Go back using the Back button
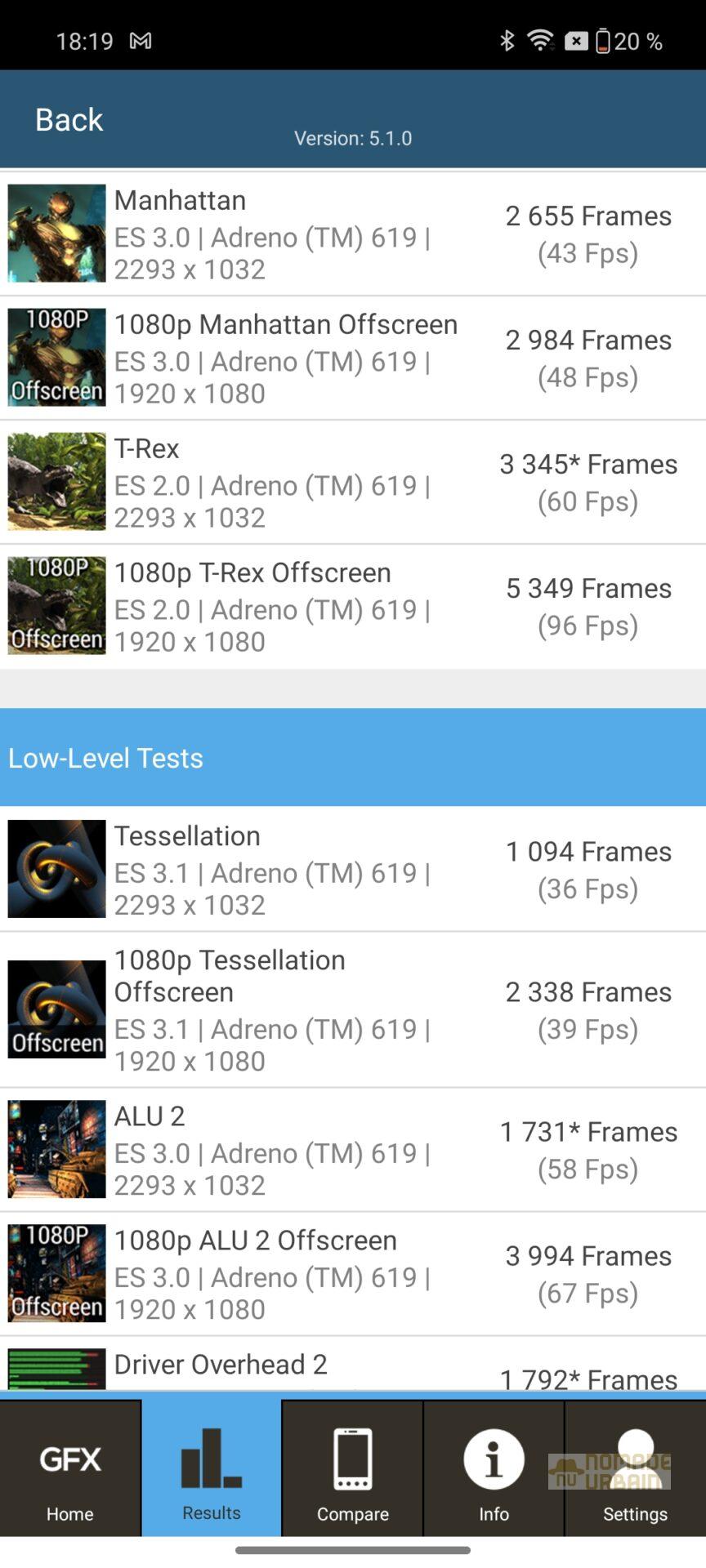This screenshot has height=1568, width=706. coord(69,120)
